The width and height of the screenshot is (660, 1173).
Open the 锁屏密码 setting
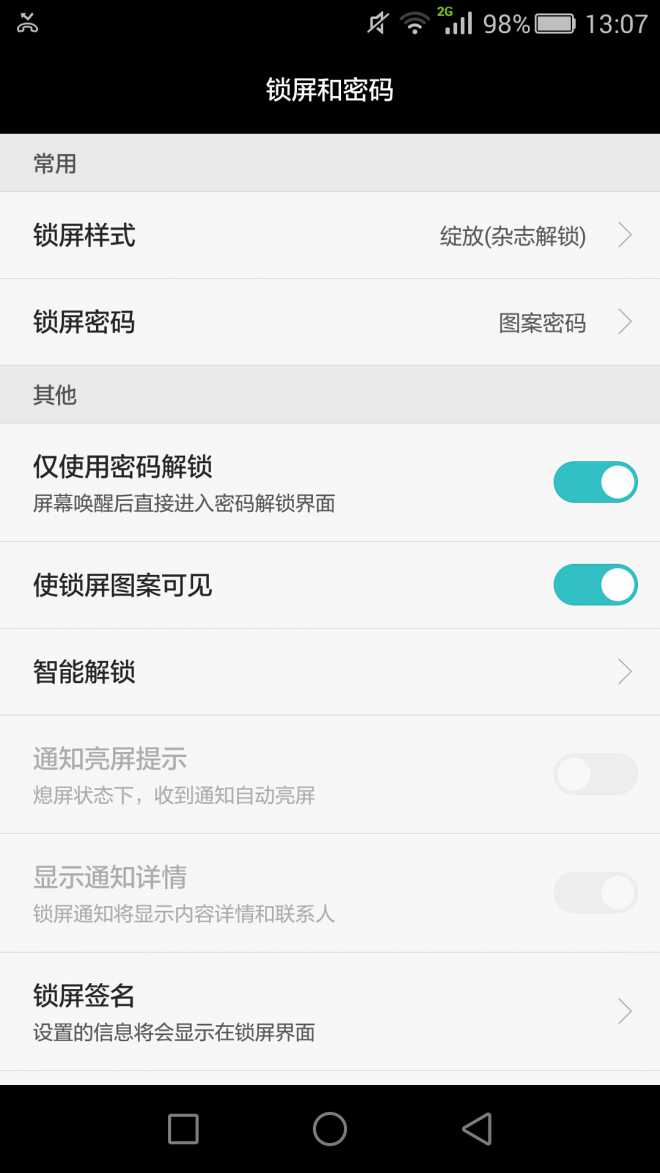[x=330, y=322]
